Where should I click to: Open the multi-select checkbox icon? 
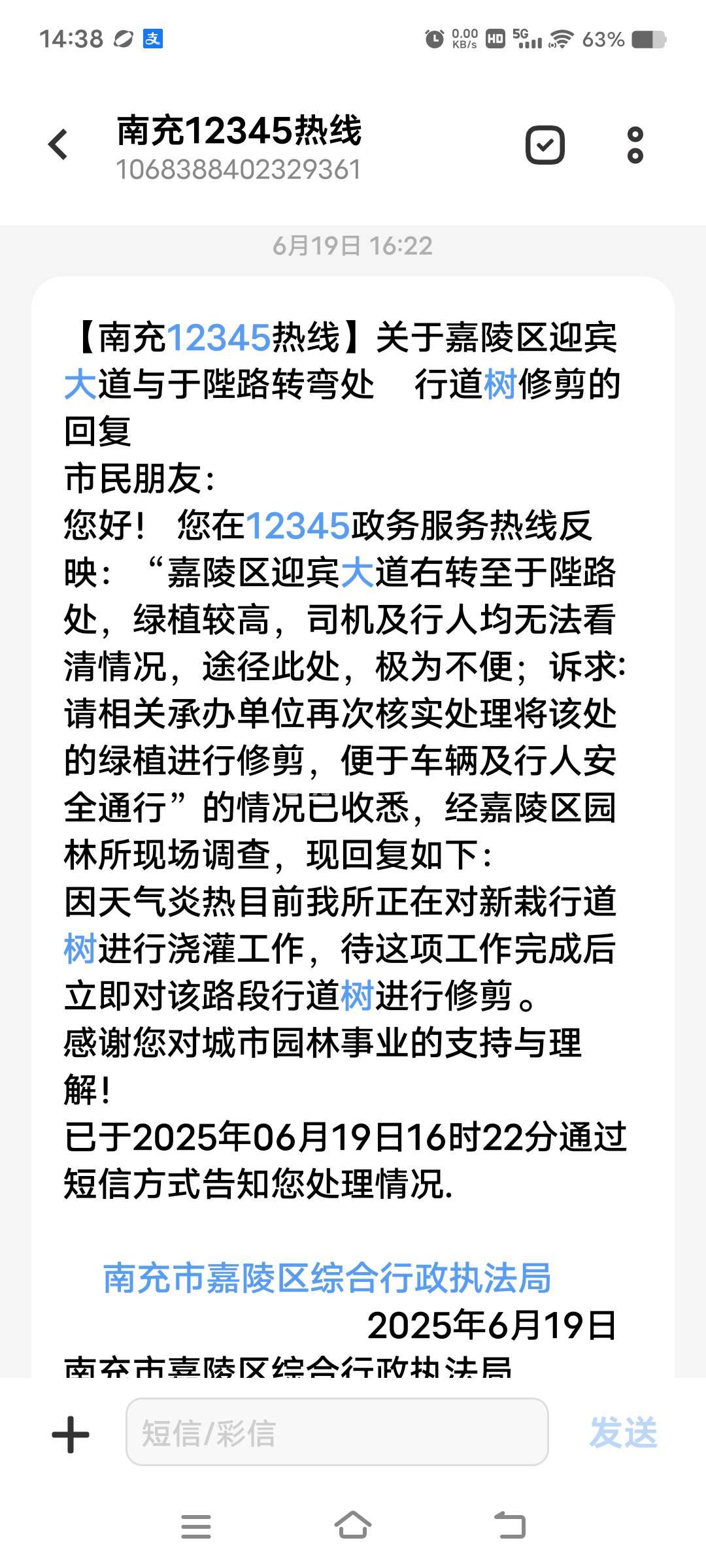click(x=545, y=144)
